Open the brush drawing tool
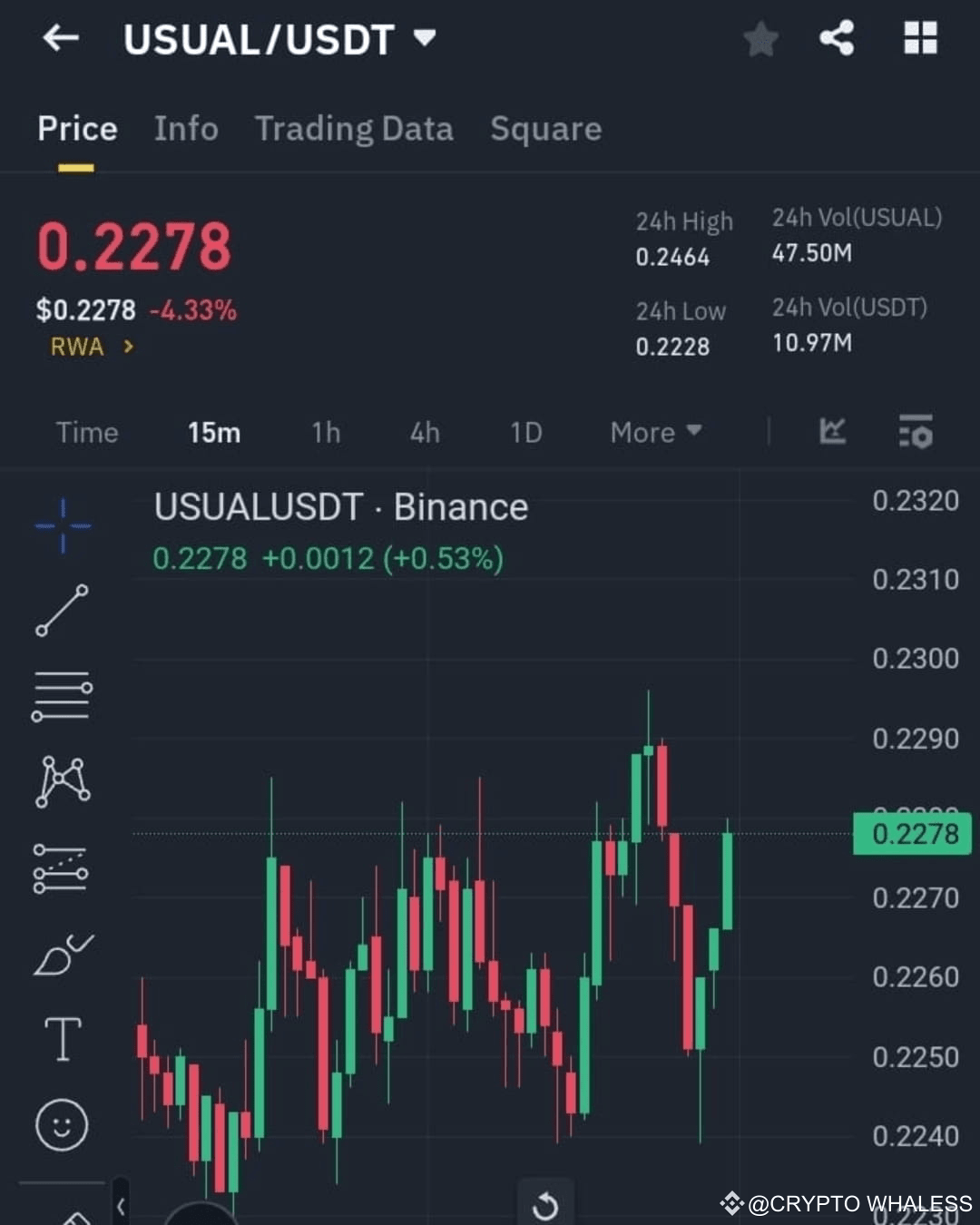 tap(62, 955)
